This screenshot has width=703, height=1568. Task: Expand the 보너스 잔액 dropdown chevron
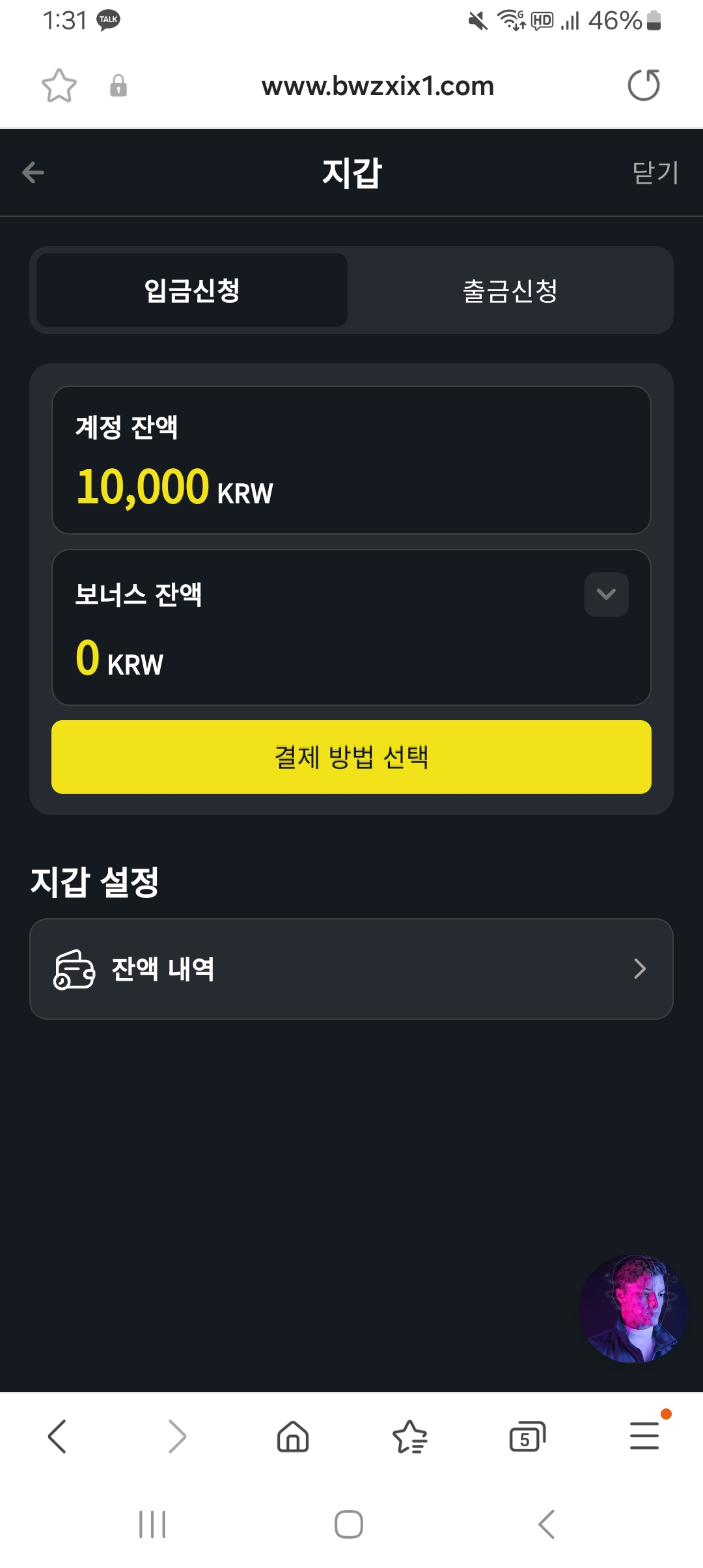point(606,594)
